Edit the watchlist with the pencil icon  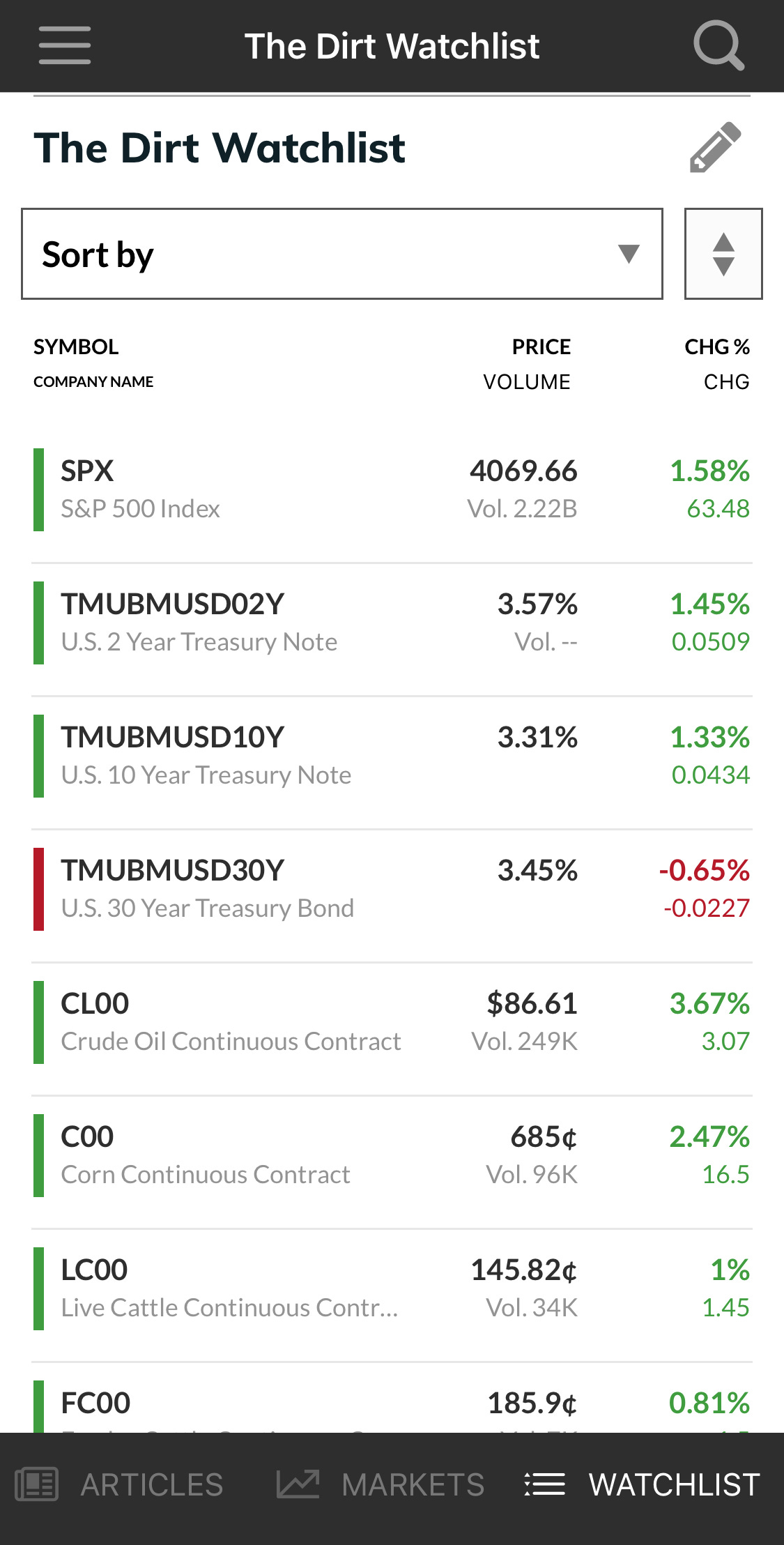click(x=715, y=147)
